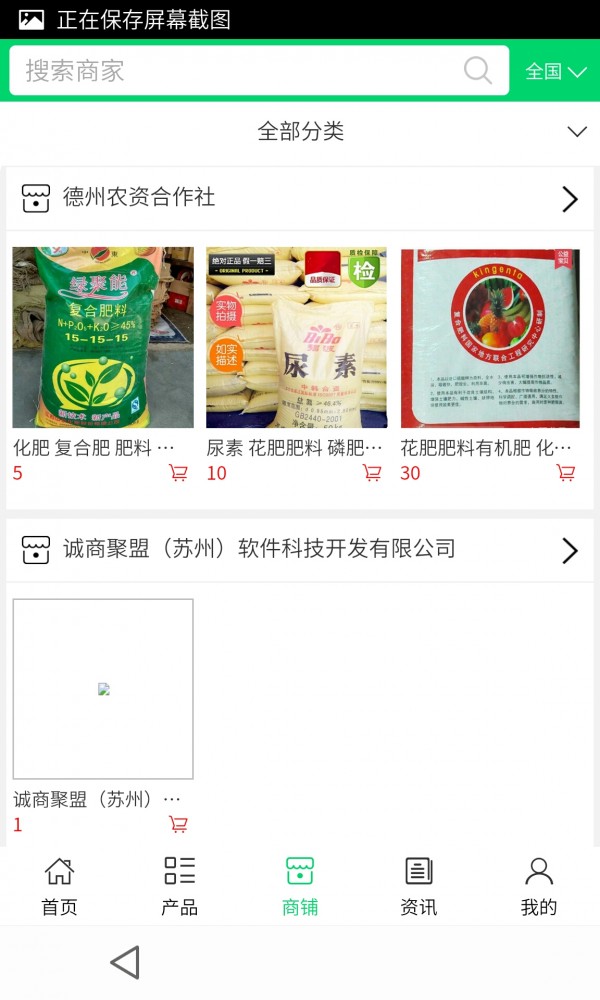View the 诚商聚盟（苏州） product tile
Viewport: 600px width, 1000px height.
pyautogui.click(x=103, y=689)
